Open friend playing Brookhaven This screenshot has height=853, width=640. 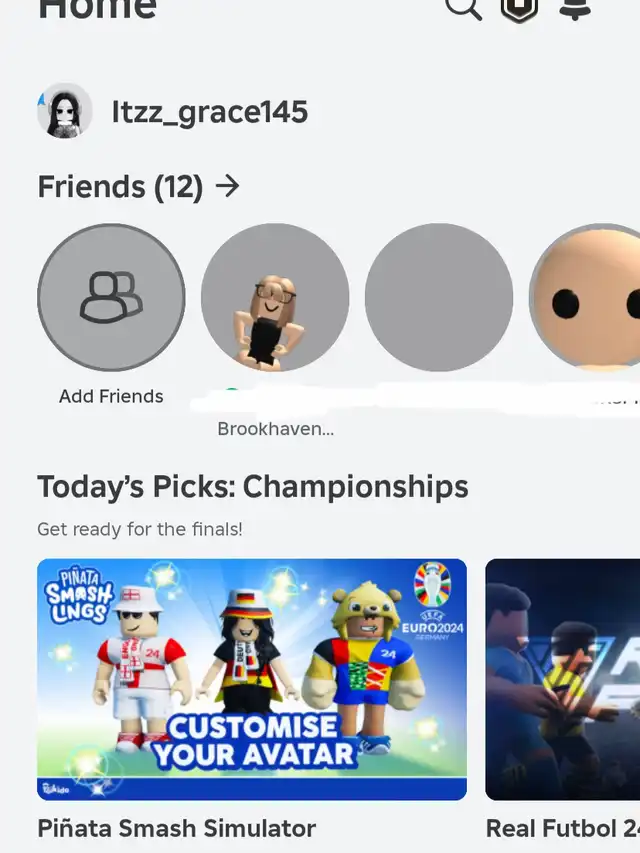[275, 298]
